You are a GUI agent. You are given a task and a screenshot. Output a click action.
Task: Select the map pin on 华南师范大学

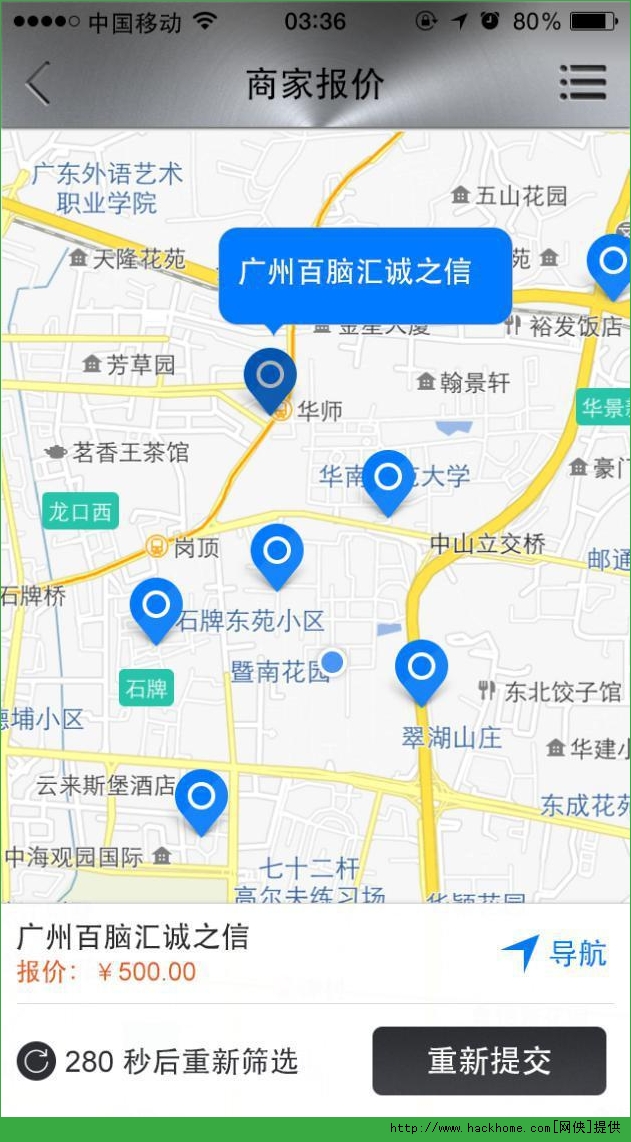pos(388,478)
